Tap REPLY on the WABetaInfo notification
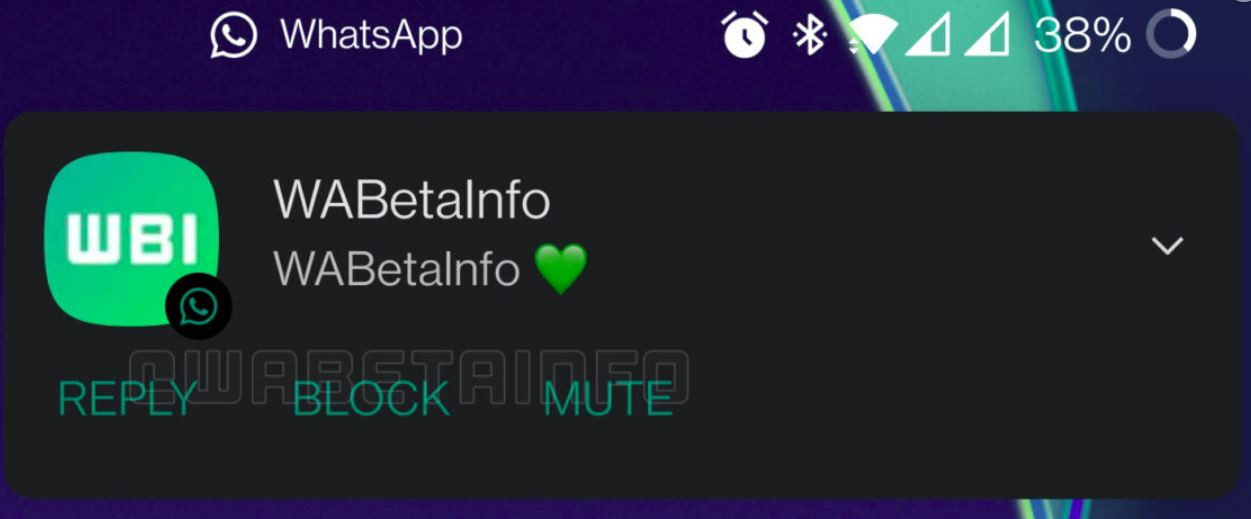The image size is (1251, 519). coord(126,399)
